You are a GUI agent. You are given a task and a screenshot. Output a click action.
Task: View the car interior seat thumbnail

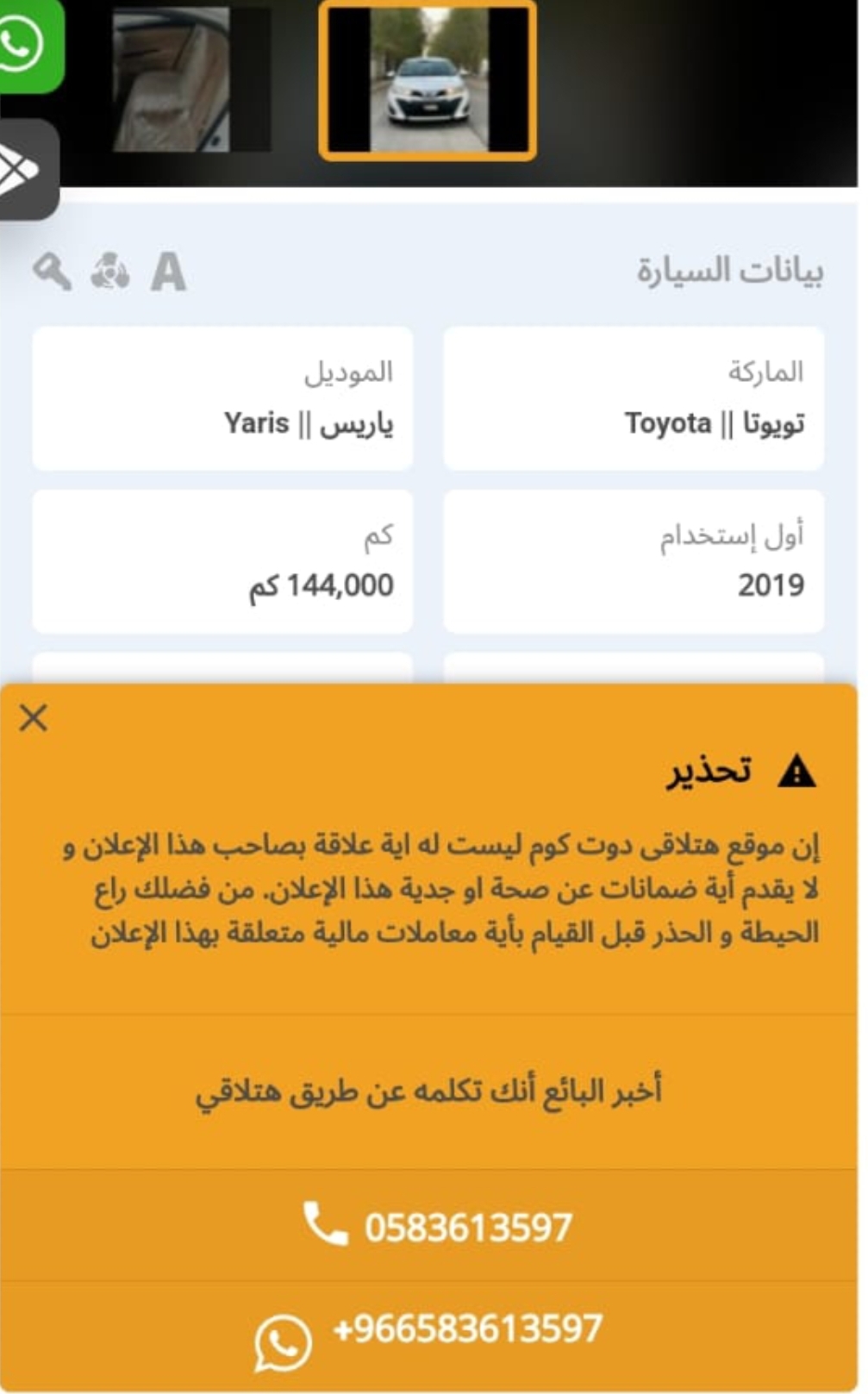pyautogui.click(x=191, y=79)
